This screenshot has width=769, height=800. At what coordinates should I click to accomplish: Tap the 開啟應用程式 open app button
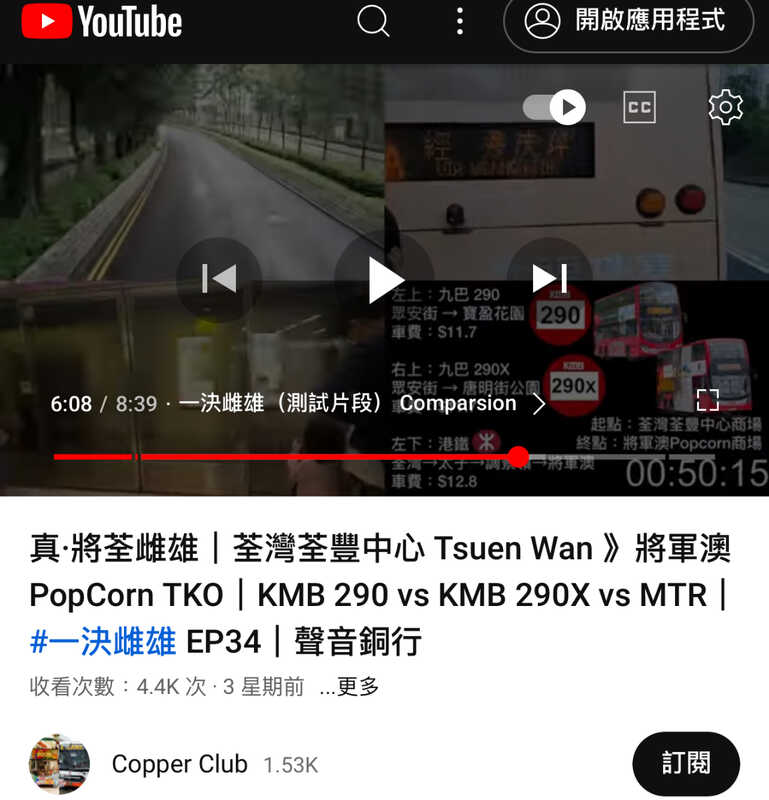(x=628, y=20)
